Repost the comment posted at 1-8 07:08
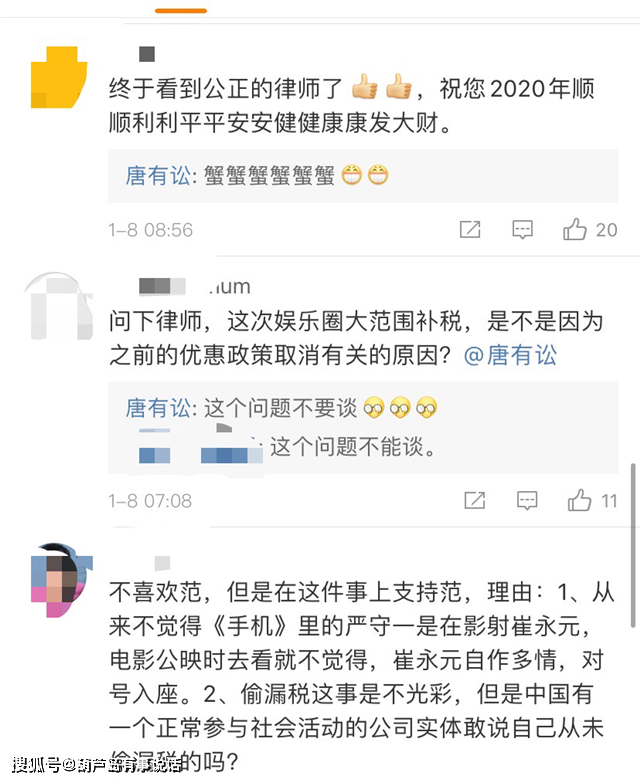The image size is (640, 782). (473, 500)
